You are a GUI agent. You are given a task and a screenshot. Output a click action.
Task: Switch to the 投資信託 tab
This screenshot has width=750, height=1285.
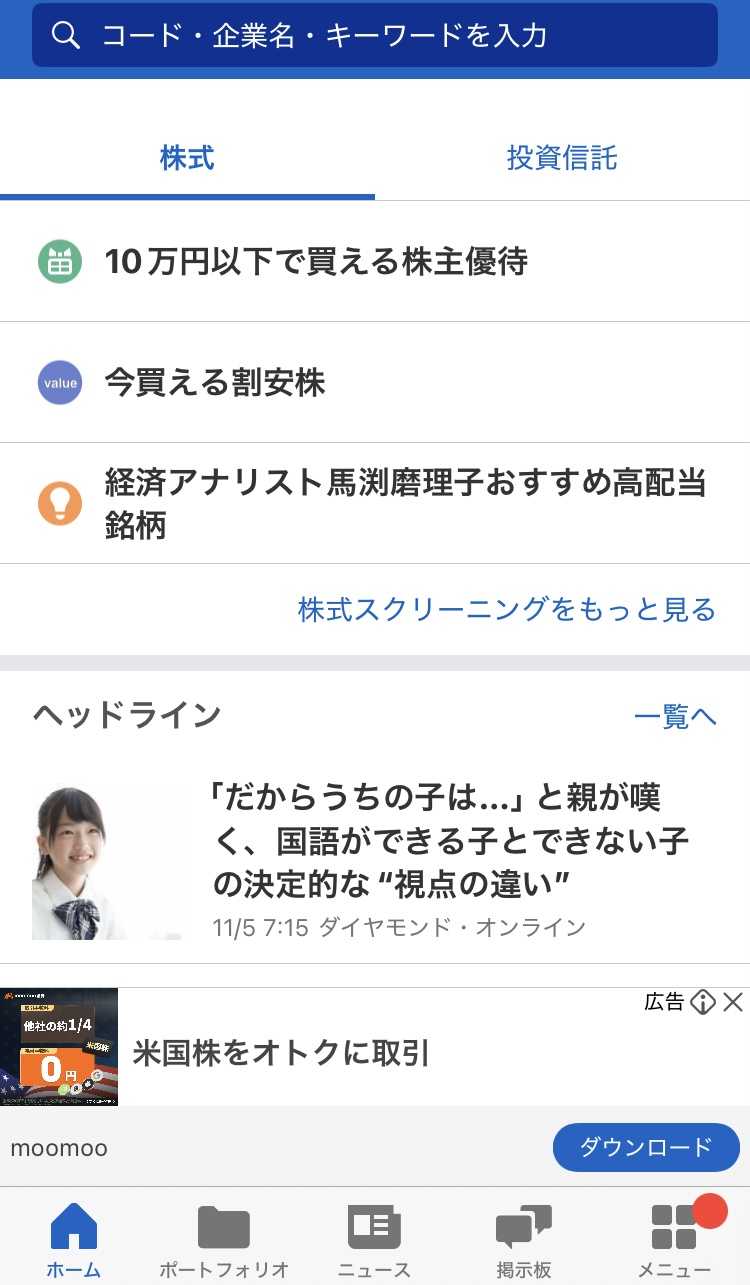click(562, 158)
